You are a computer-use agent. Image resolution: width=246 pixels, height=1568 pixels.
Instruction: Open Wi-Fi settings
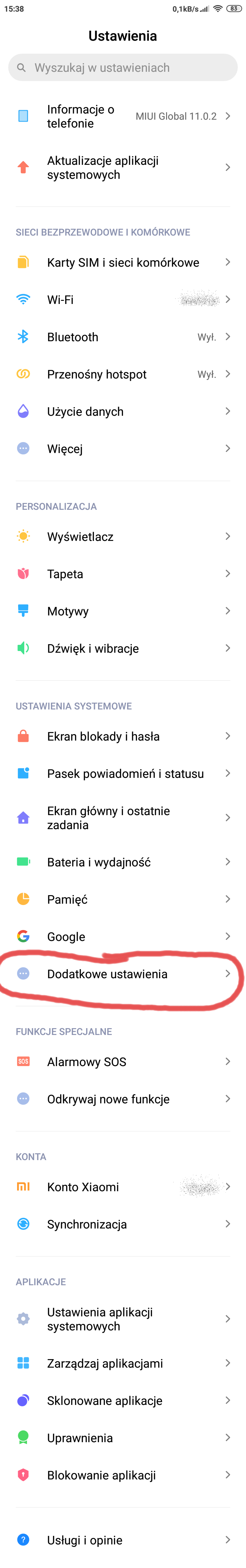point(123,300)
